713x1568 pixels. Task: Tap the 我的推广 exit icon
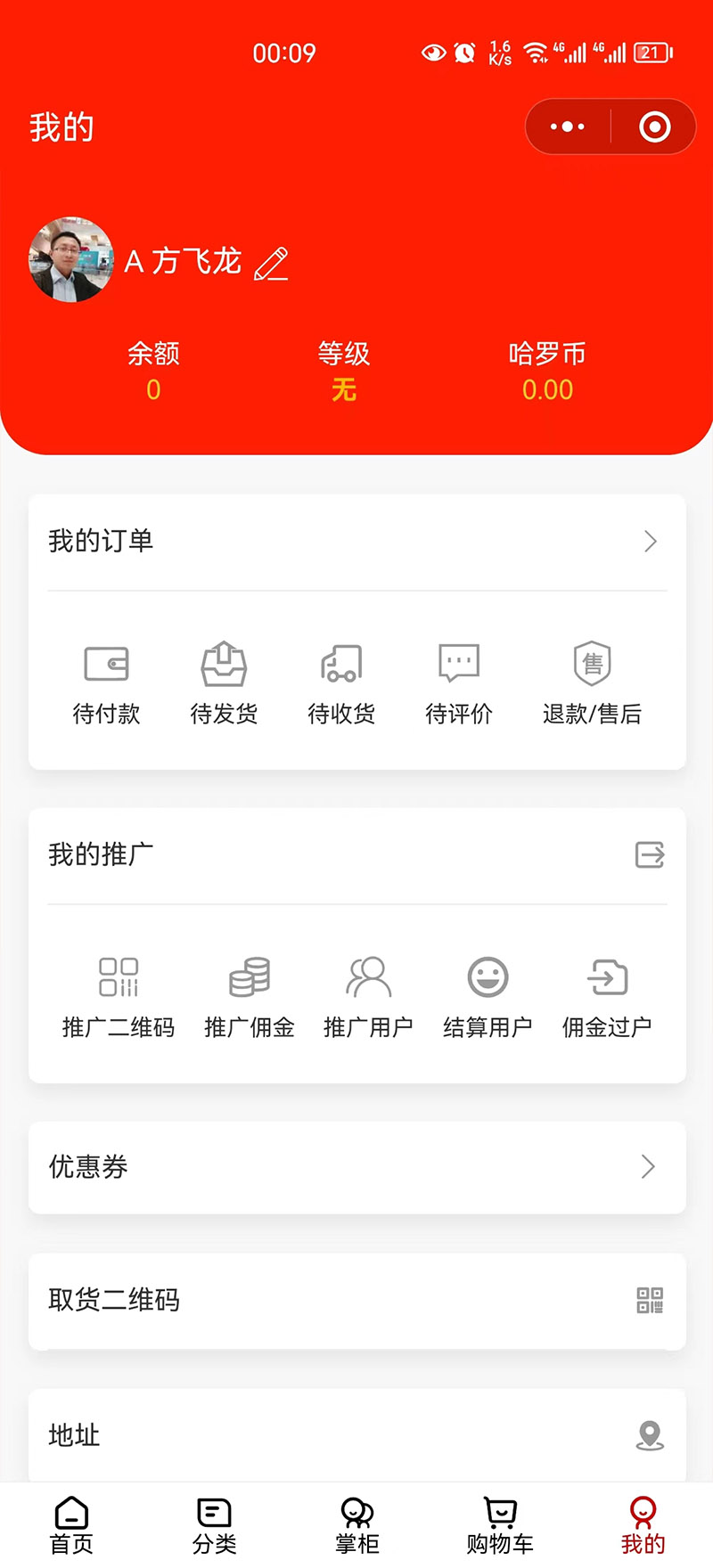(650, 855)
